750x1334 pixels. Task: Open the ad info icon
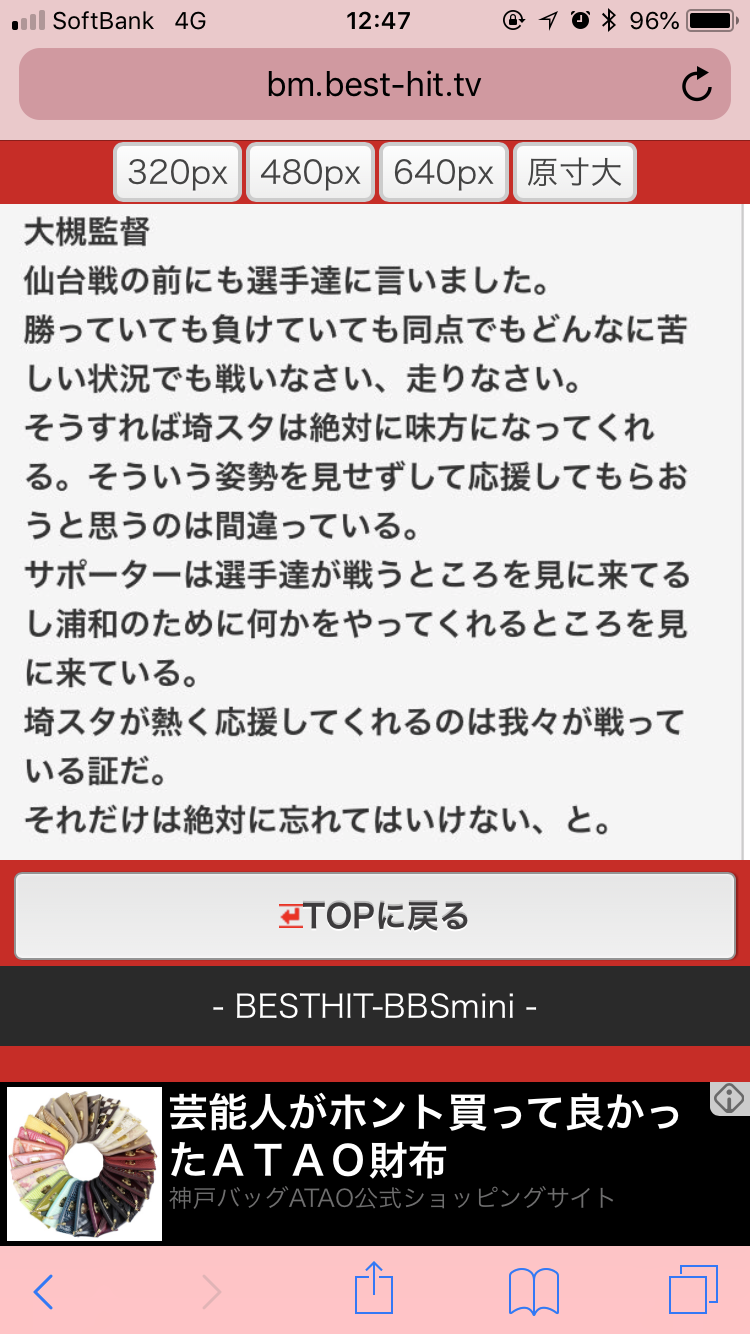tap(730, 1098)
